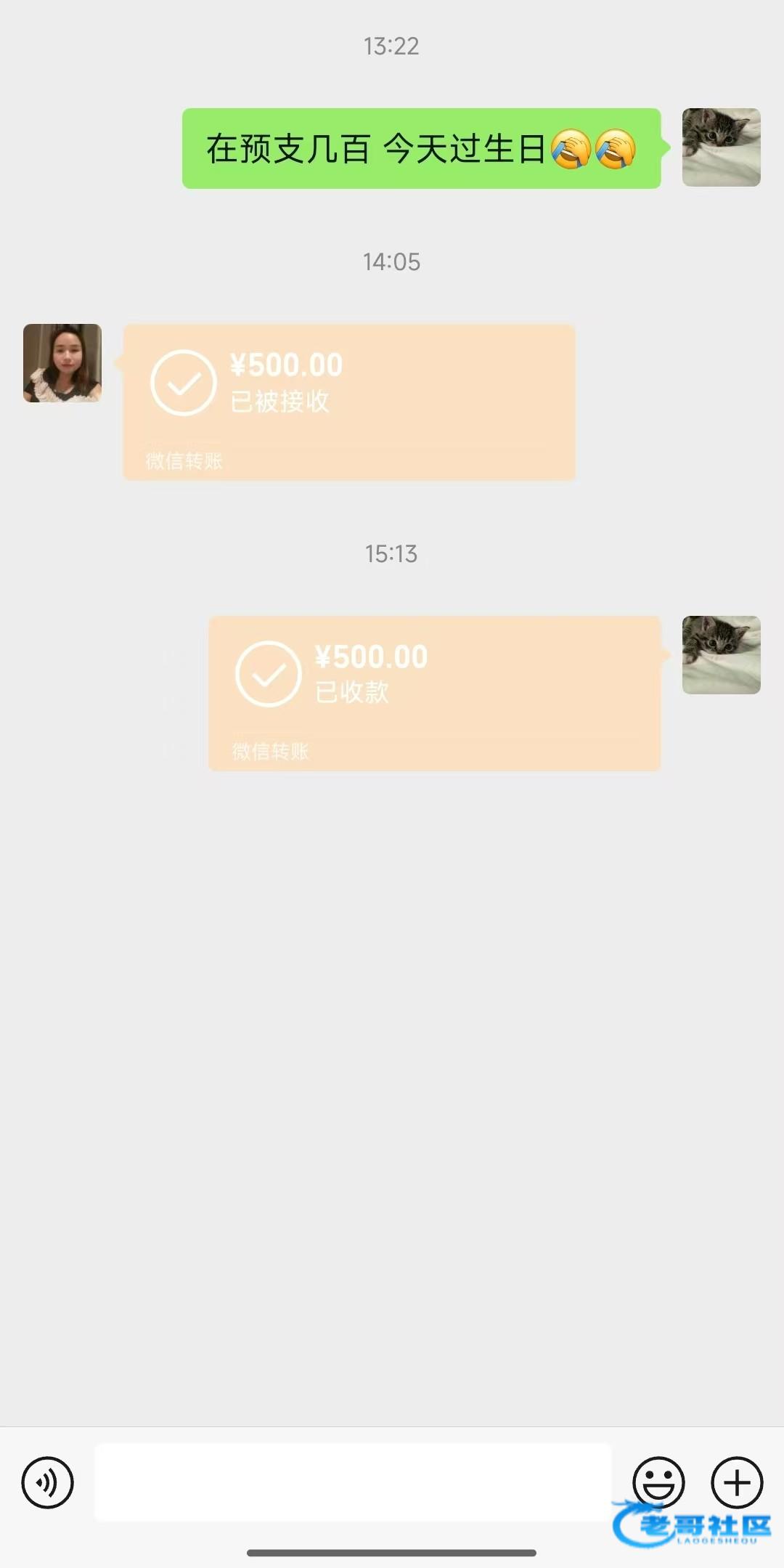Image resolution: width=784 pixels, height=1568 pixels.
Task: Tap the message text field
Action: coord(353,1482)
